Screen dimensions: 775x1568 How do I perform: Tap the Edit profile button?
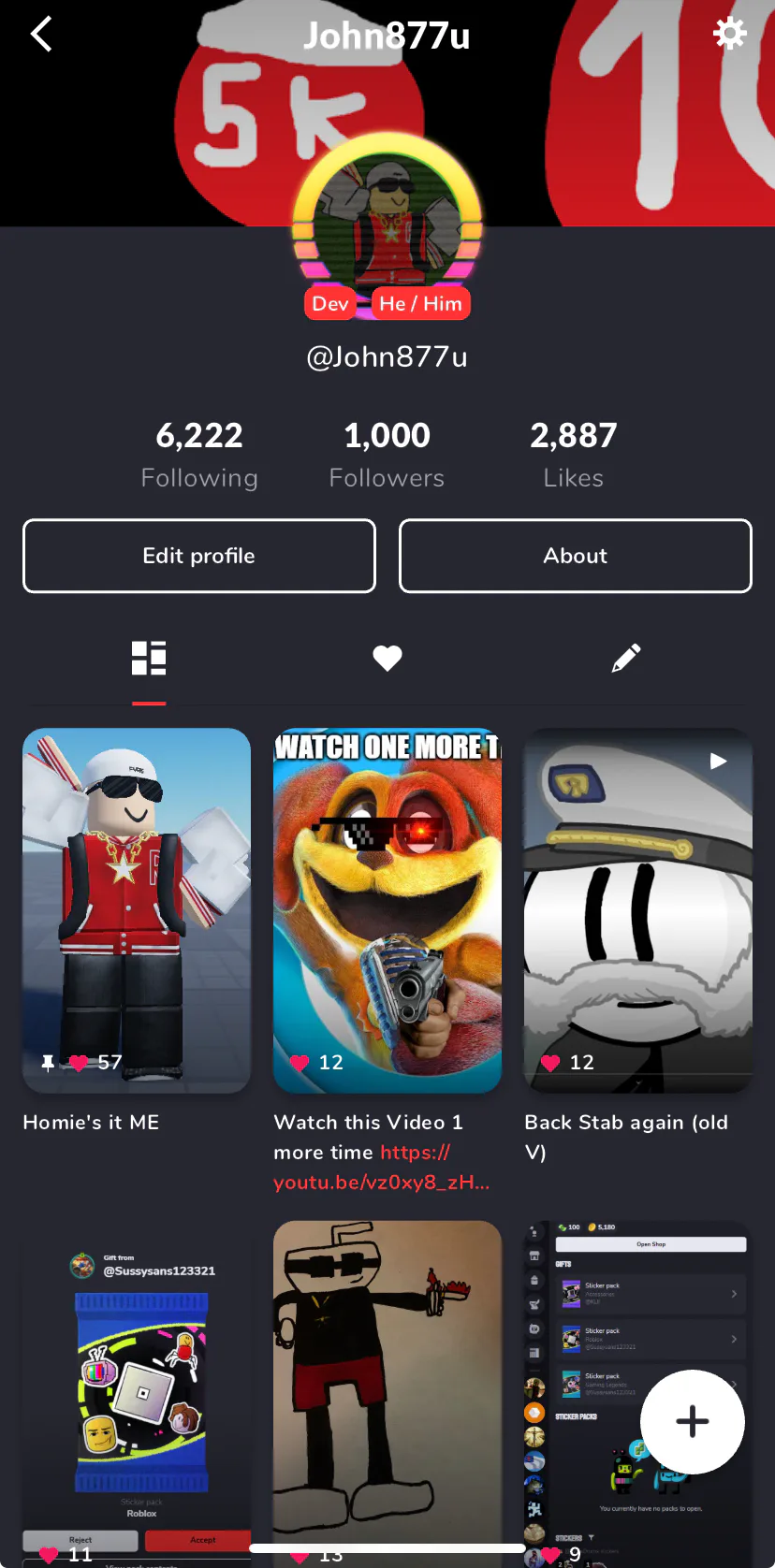tap(199, 556)
